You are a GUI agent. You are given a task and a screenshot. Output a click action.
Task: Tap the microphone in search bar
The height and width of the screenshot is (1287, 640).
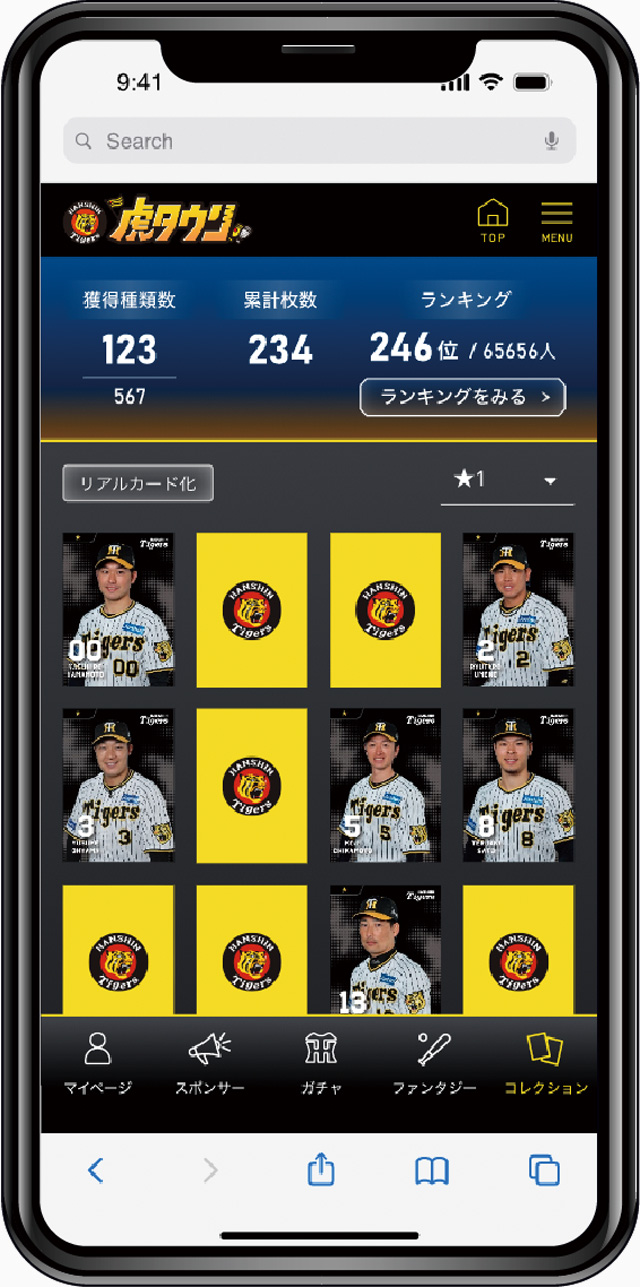pos(551,141)
